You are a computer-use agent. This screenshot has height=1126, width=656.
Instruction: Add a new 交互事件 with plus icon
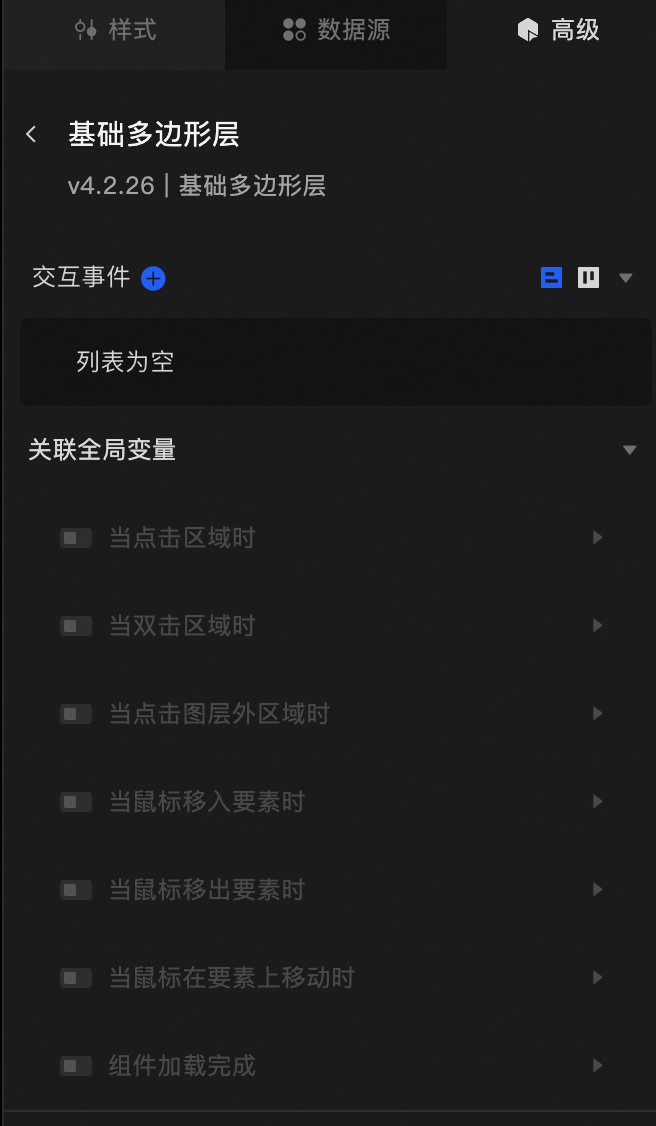click(153, 278)
